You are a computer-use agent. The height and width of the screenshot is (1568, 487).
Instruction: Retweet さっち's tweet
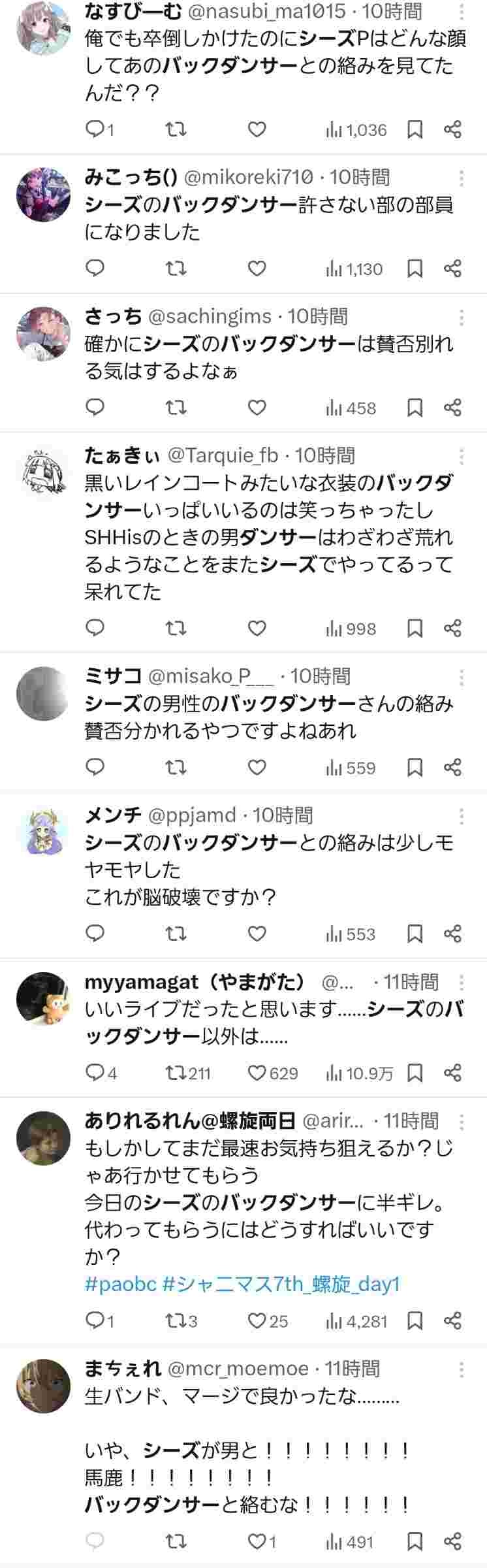click(x=176, y=408)
